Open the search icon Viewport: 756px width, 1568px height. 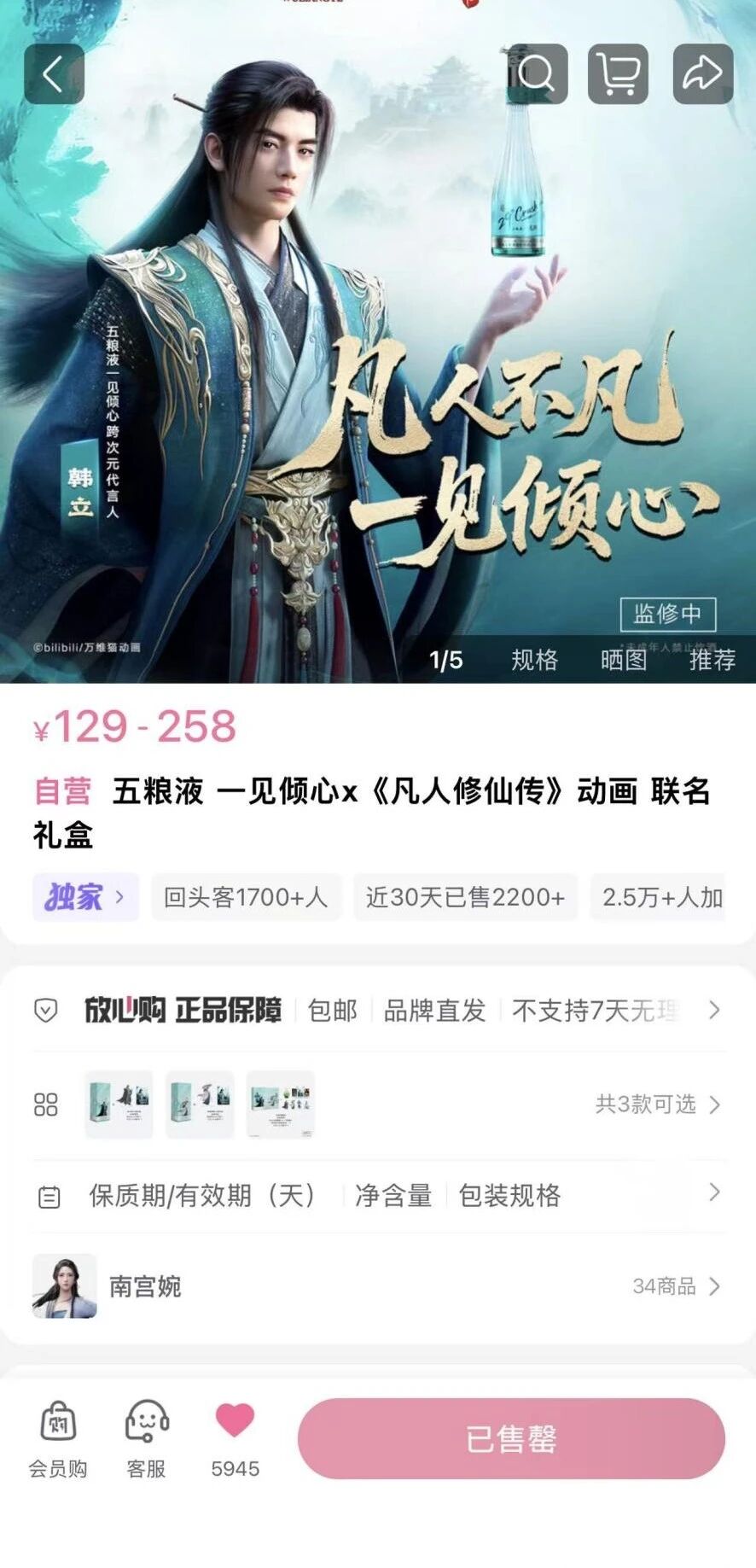point(538,73)
